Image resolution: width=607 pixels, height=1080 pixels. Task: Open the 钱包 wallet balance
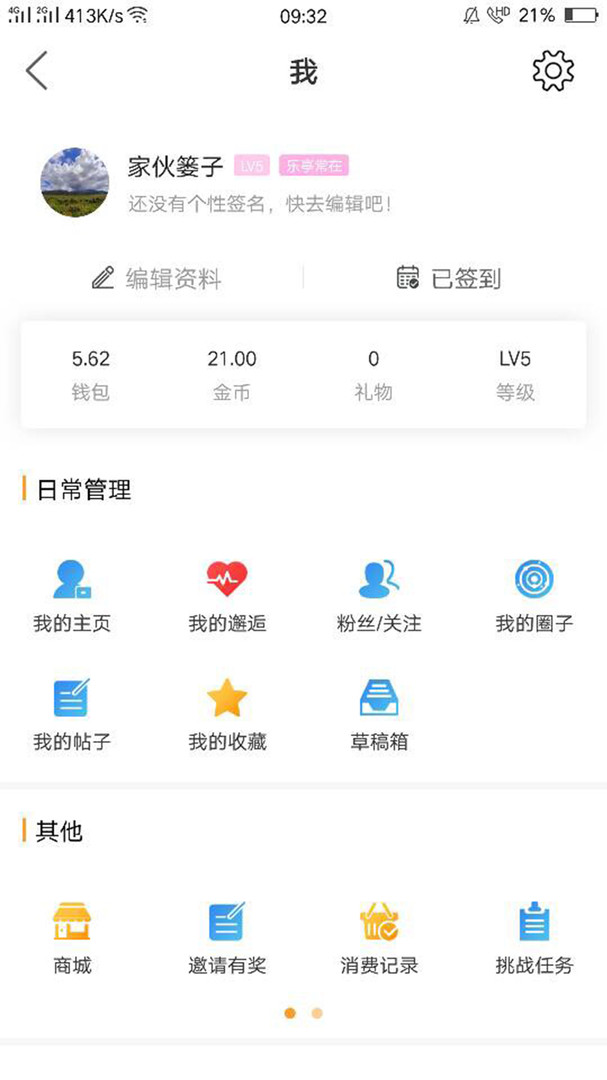tap(91, 375)
